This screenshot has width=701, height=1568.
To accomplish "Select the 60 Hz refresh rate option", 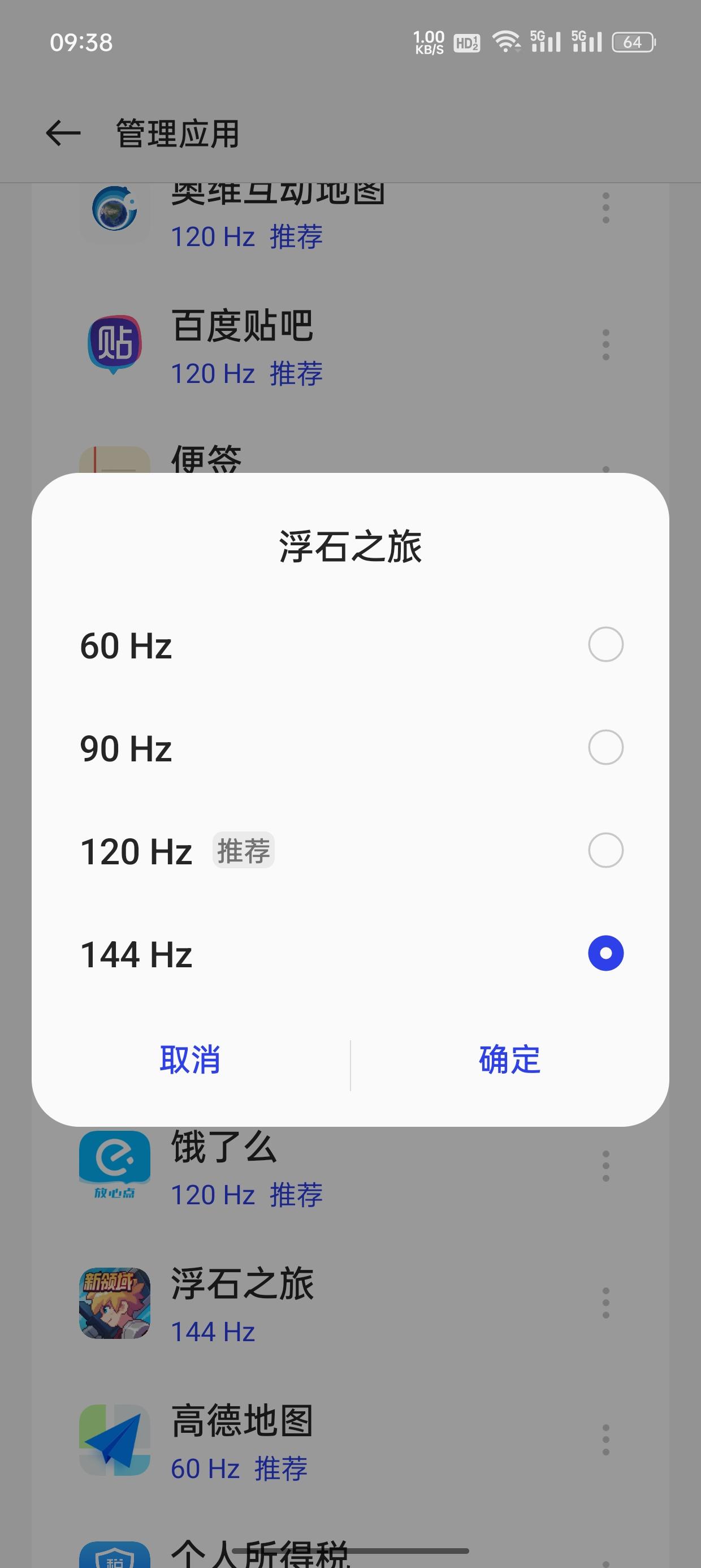I will point(605,645).
